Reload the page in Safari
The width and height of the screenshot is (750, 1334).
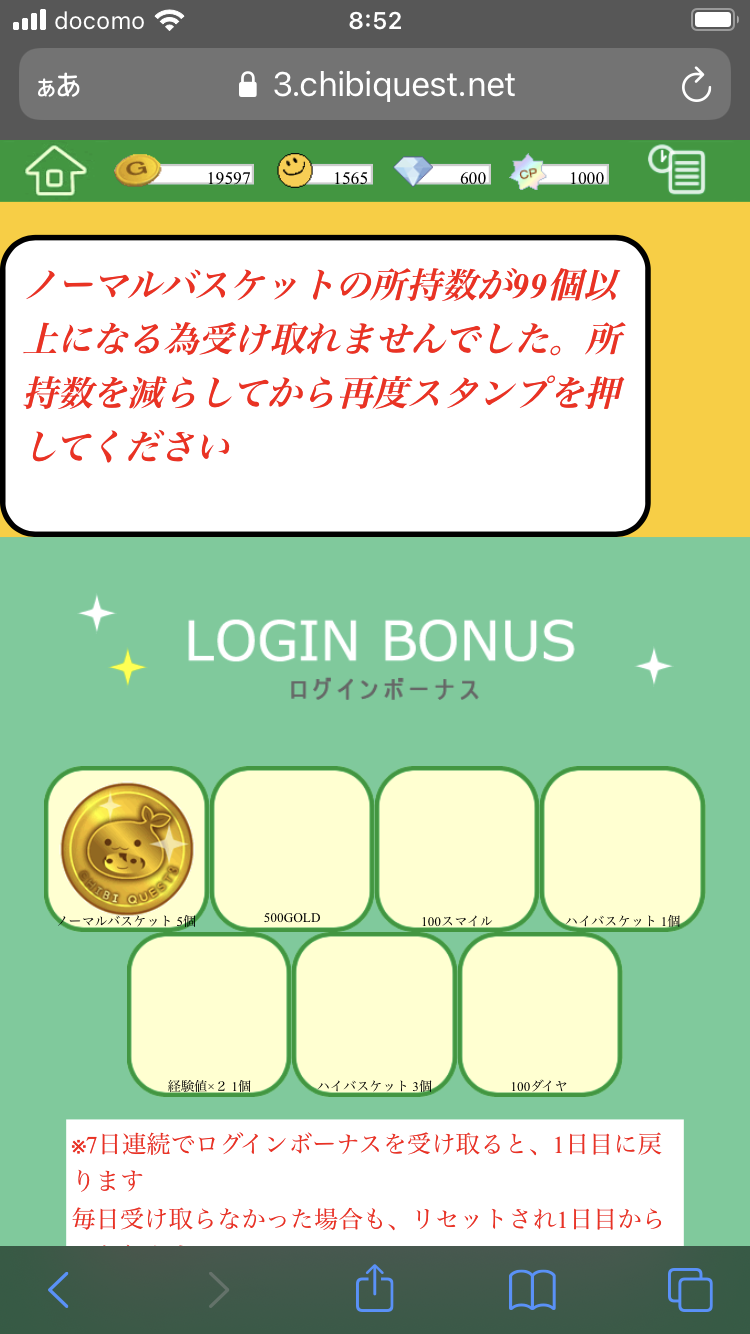pos(696,85)
